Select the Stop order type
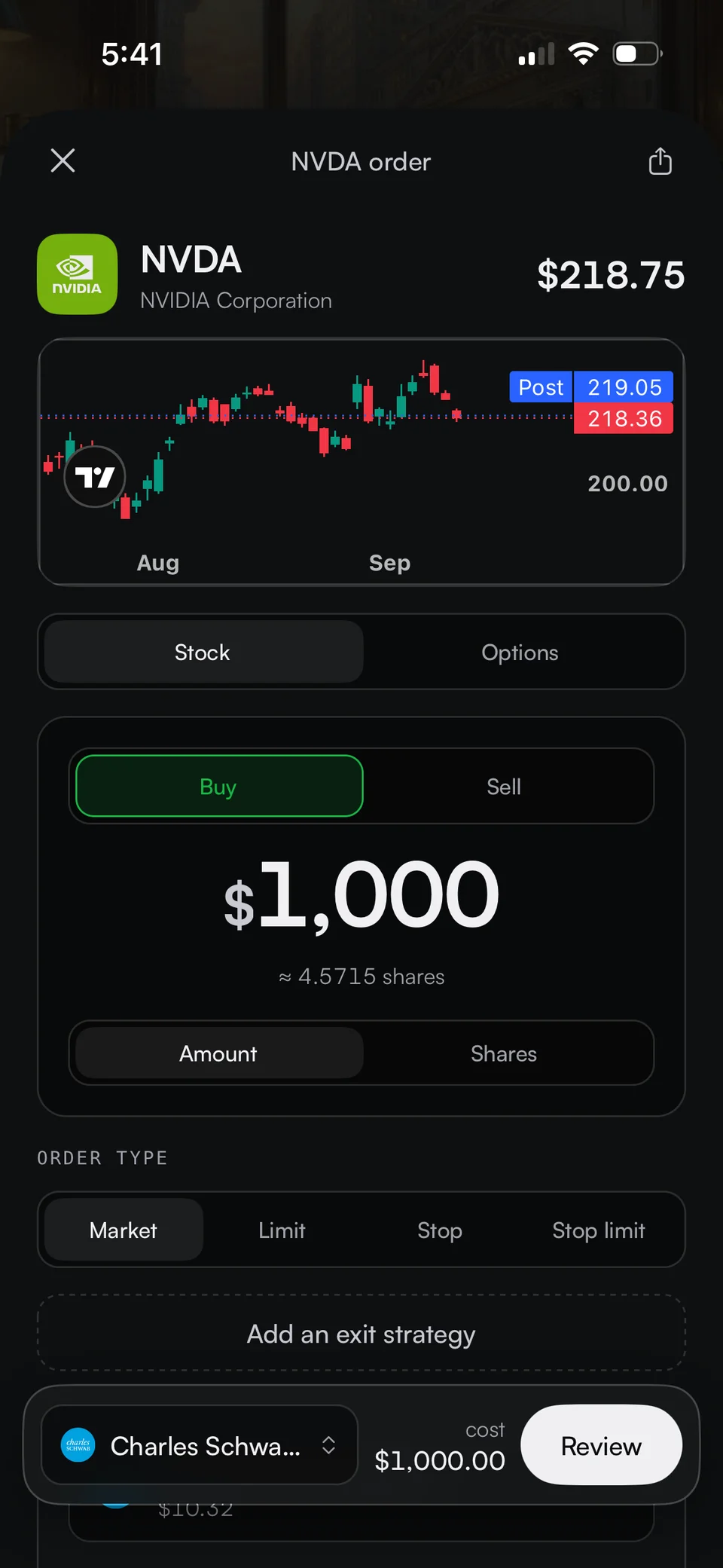The width and height of the screenshot is (723, 1568). [440, 1230]
